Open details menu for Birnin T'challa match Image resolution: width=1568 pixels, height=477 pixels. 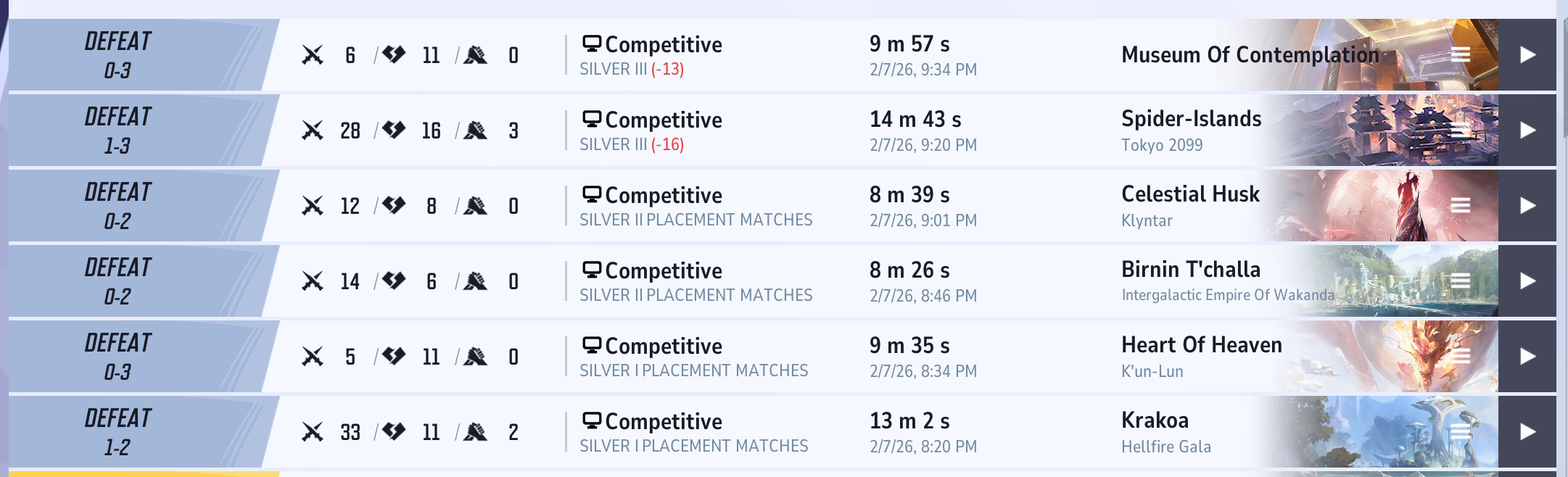(x=1461, y=281)
